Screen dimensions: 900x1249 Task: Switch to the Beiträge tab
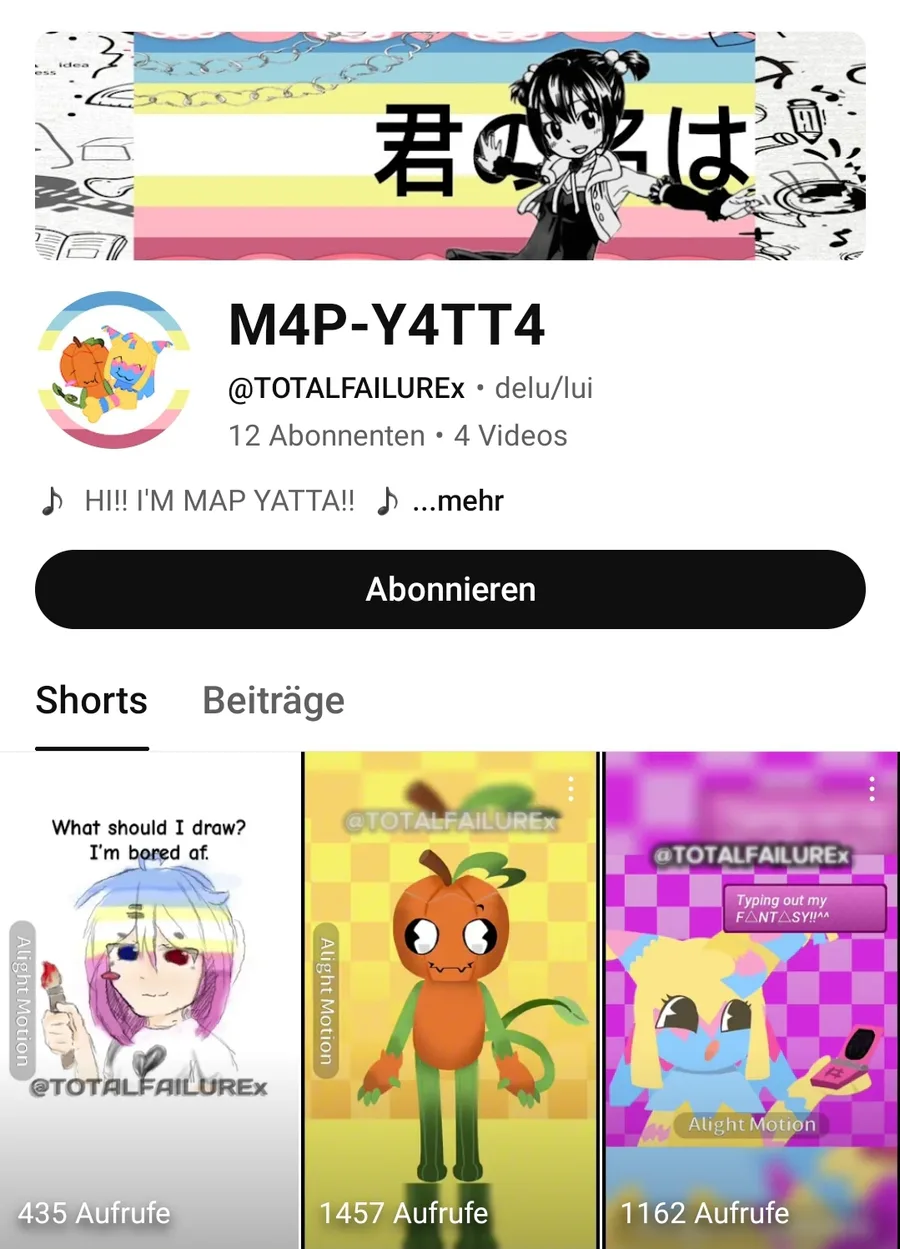click(x=273, y=700)
